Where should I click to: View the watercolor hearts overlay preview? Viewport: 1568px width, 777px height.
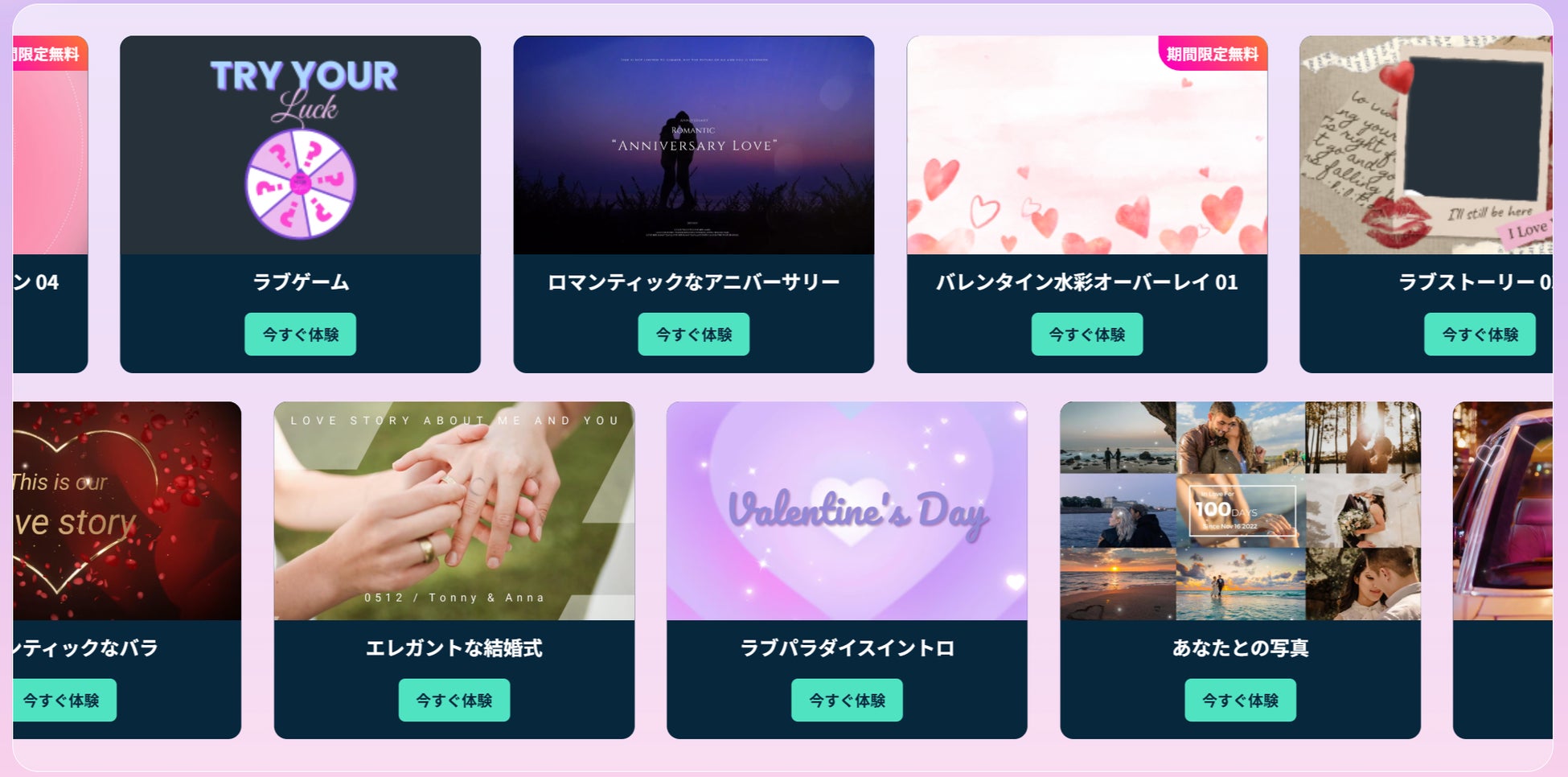[1086, 146]
